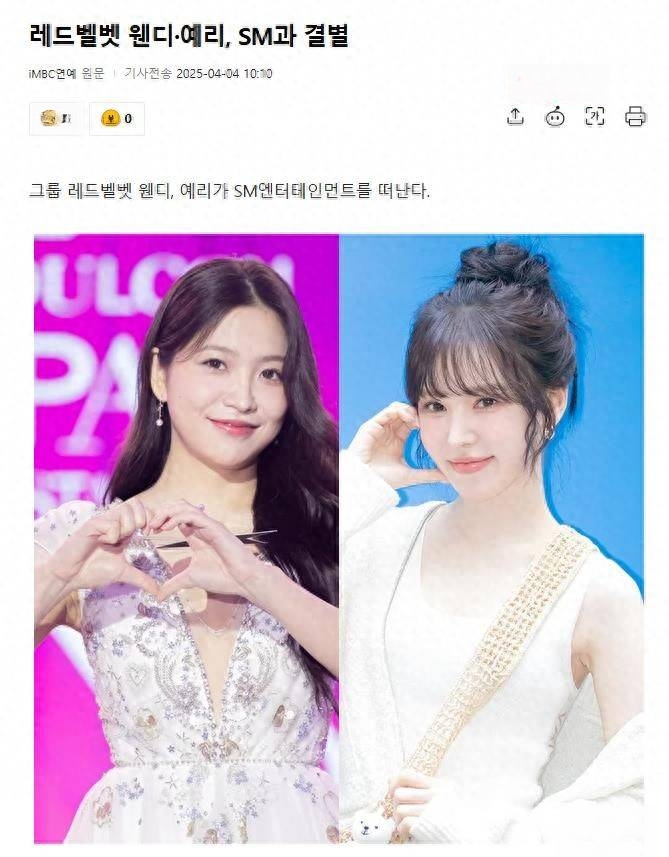669x857 pixels.
Task: Open the AI summary bot icon
Action: 555,116
